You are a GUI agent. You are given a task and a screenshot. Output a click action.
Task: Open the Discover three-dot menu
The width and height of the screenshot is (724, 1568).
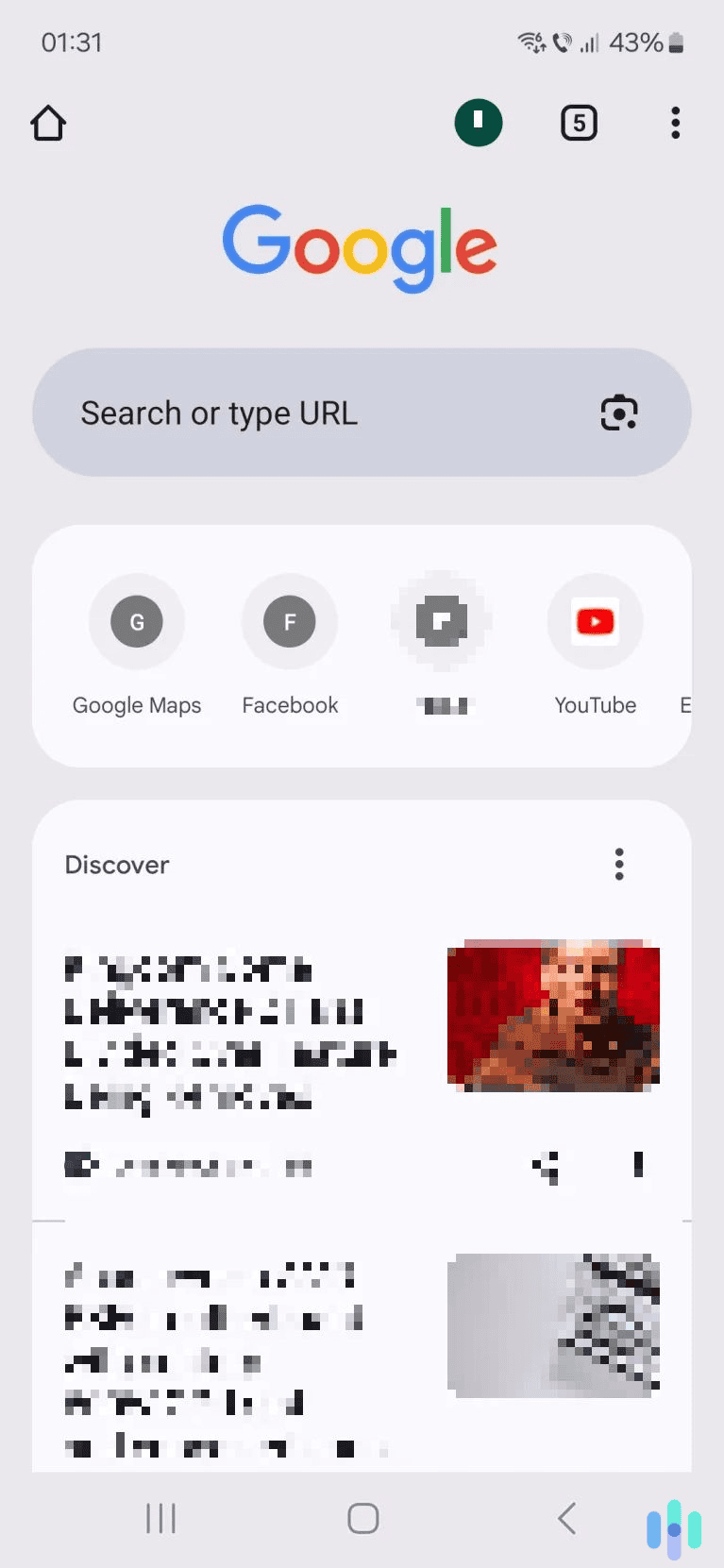pos(619,864)
